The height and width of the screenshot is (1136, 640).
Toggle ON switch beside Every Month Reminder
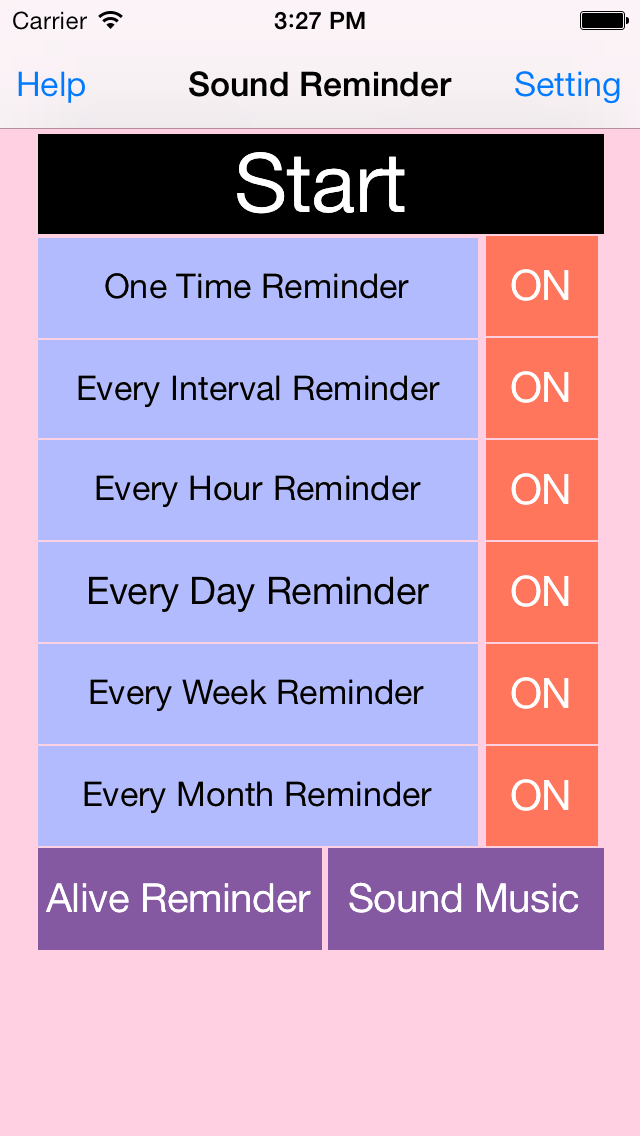click(x=541, y=795)
